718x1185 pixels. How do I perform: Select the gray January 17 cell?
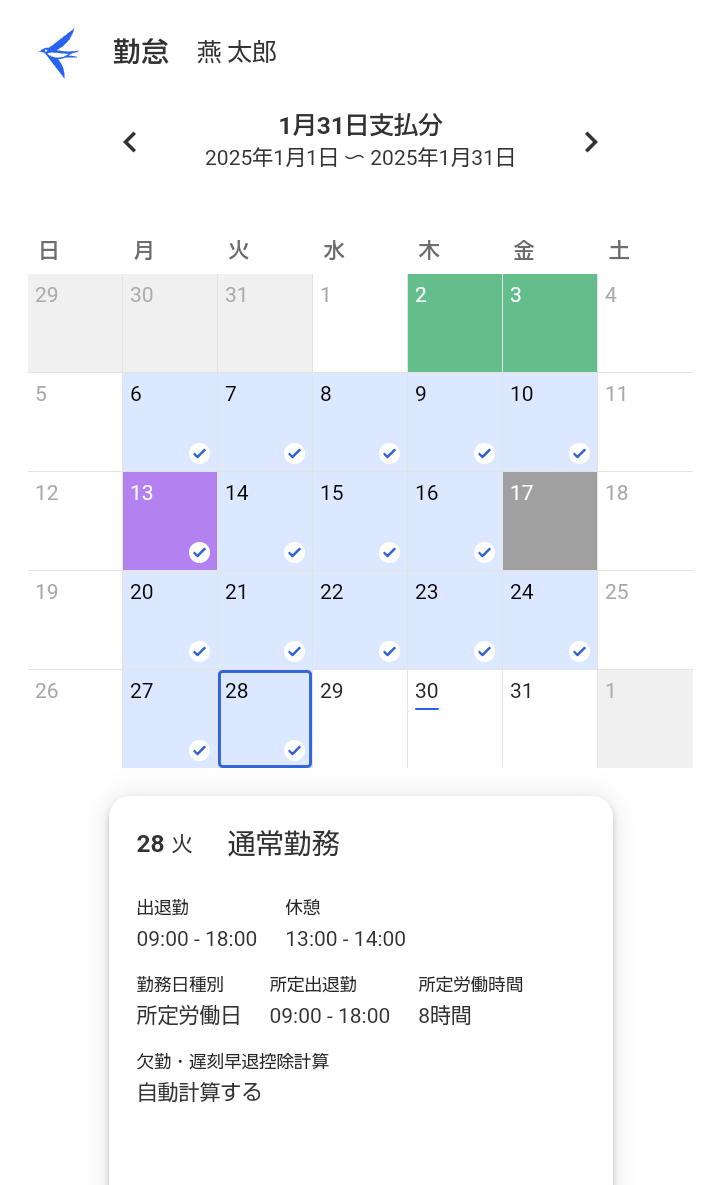click(x=549, y=520)
